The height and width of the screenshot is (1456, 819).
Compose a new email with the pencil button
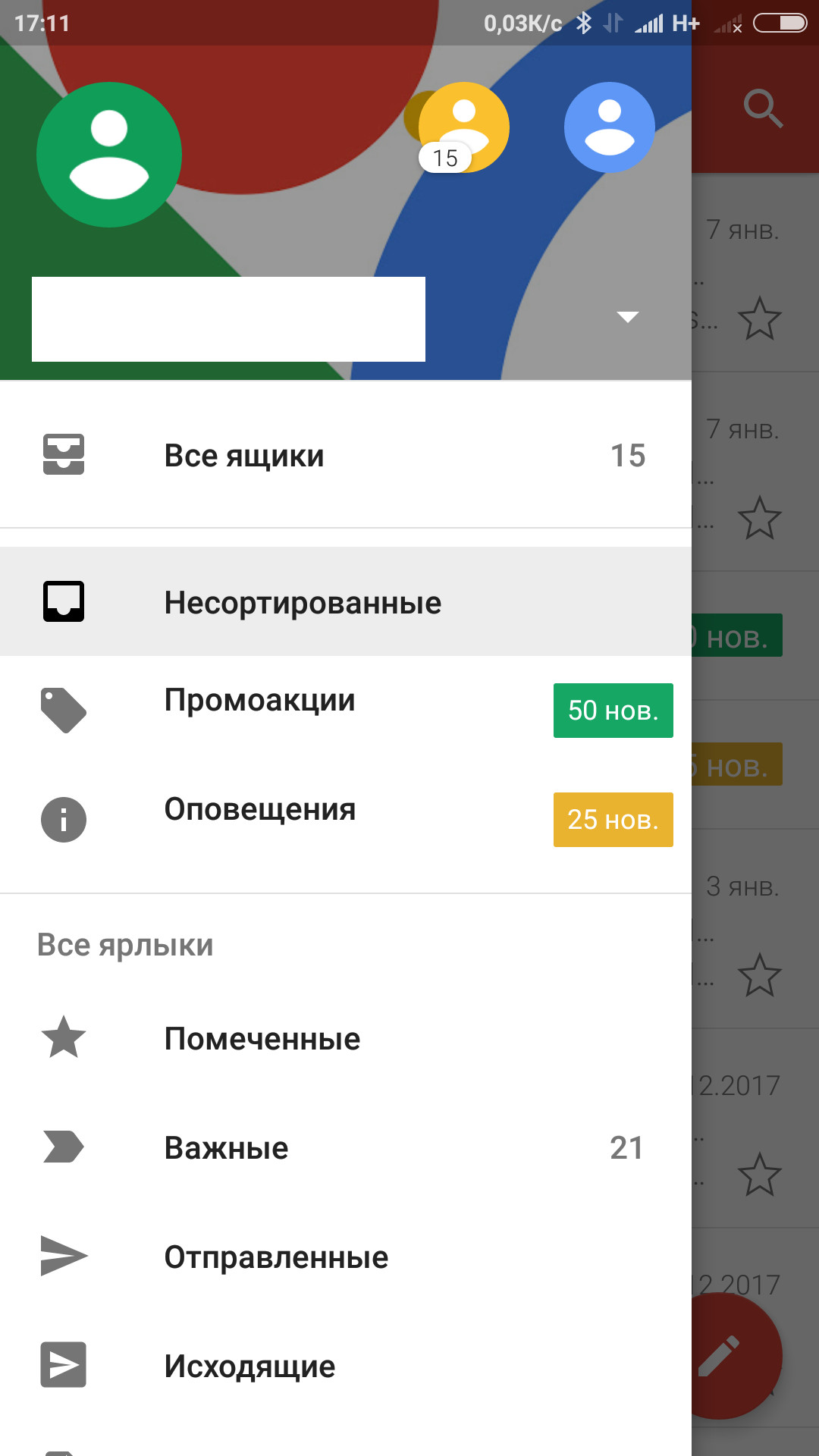[x=732, y=1356]
